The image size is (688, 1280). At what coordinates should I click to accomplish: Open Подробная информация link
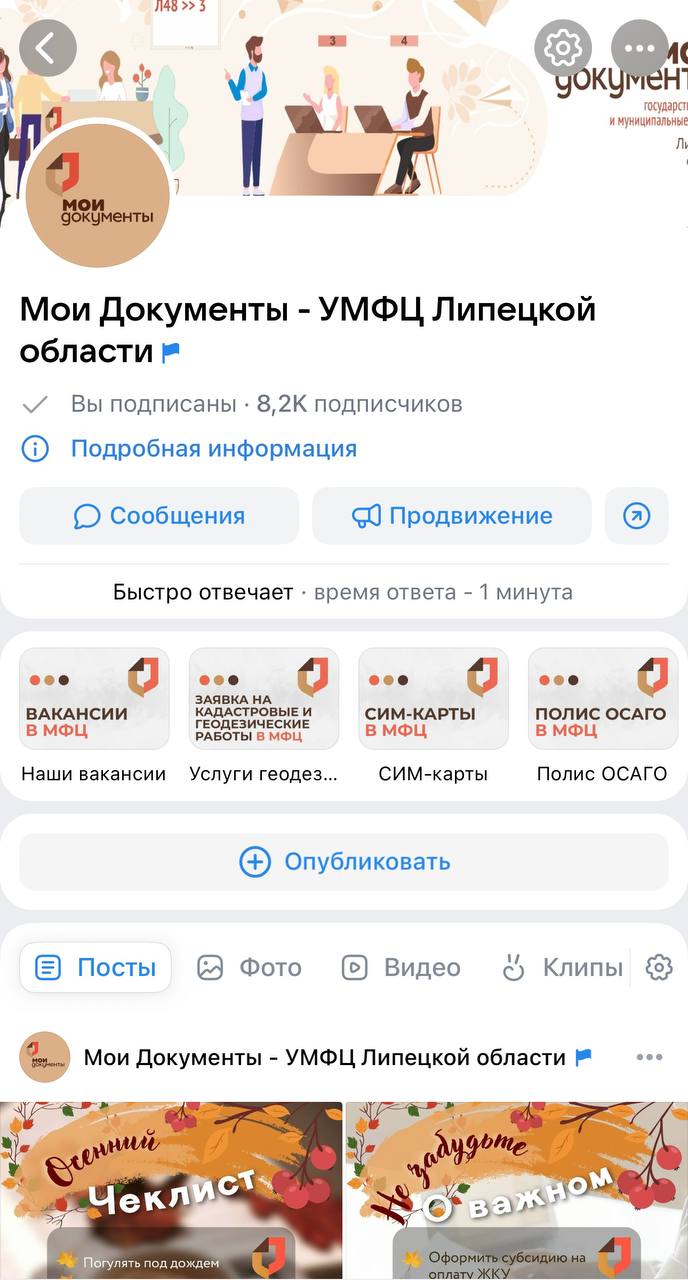click(x=213, y=449)
